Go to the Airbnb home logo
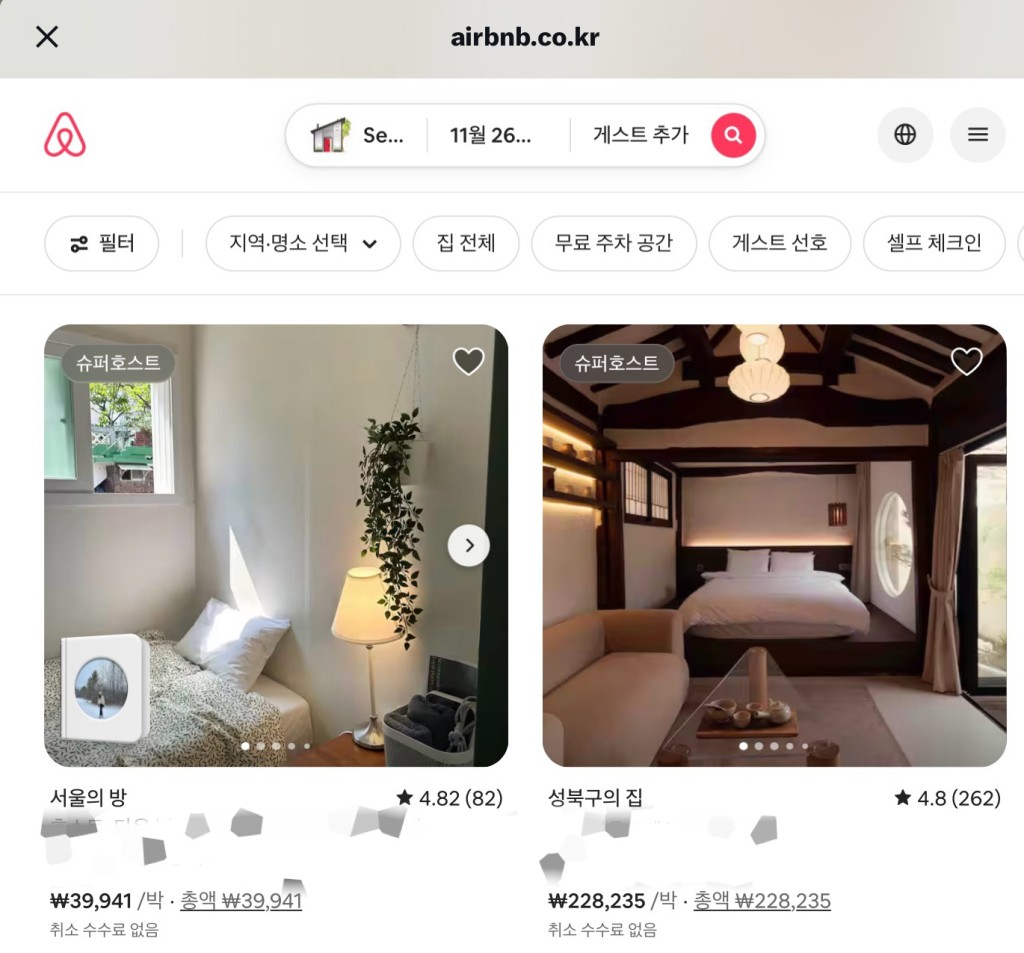Screen dimensions: 1024x953 (65, 135)
